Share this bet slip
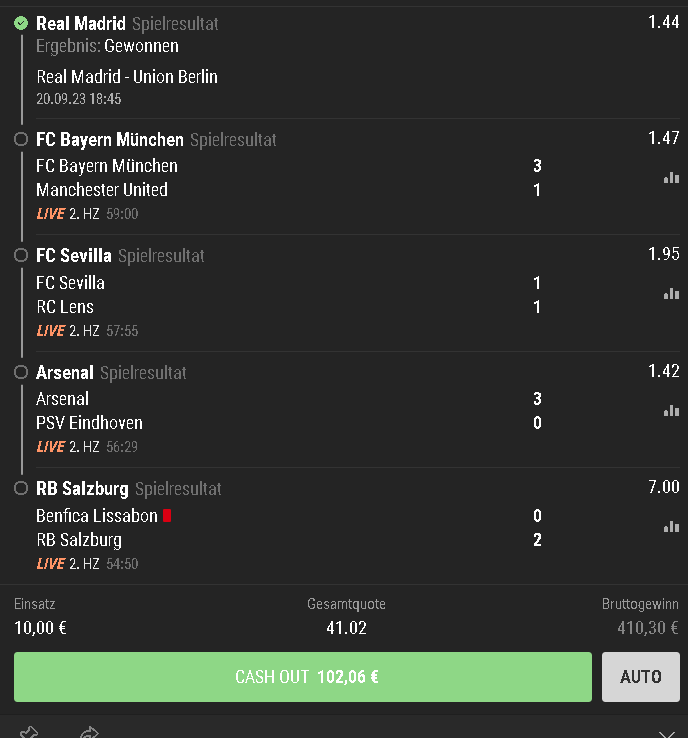Image resolution: width=688 pixels, height=738 pixels. tap(90, 732)
